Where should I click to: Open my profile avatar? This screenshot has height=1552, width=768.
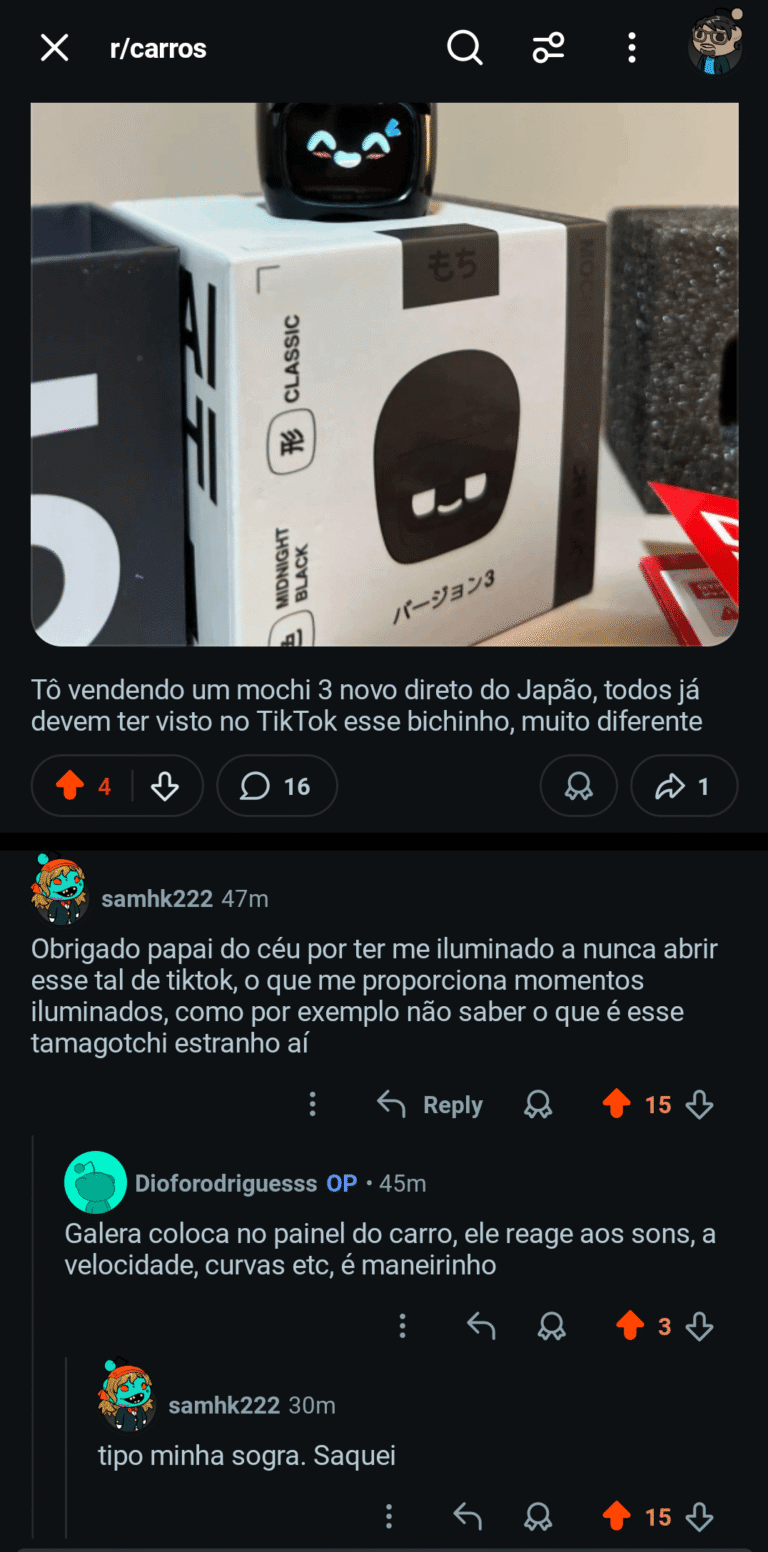[715, 46]
